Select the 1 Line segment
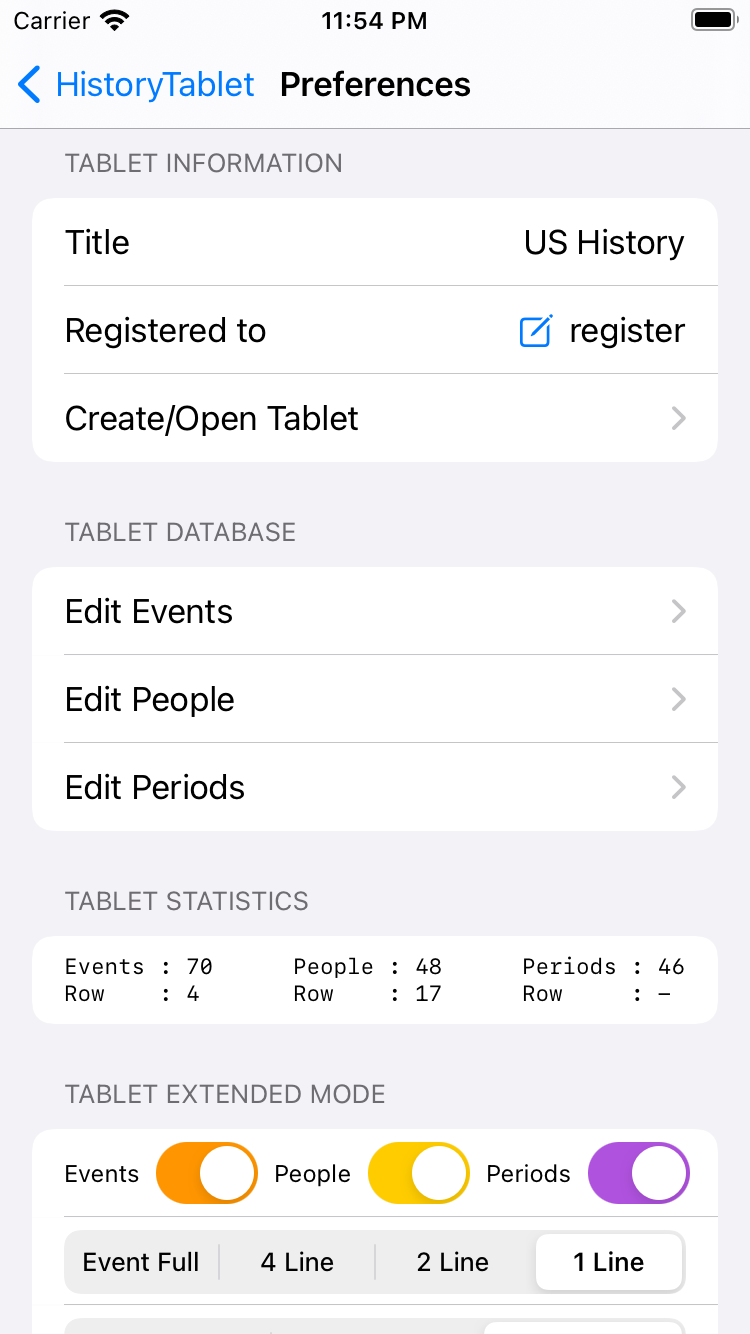750x1334 pixels. [609, 1262]
